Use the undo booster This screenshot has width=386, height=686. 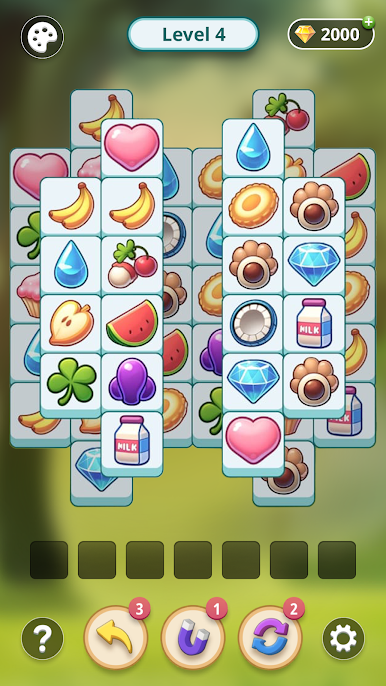tap(116, 638)
